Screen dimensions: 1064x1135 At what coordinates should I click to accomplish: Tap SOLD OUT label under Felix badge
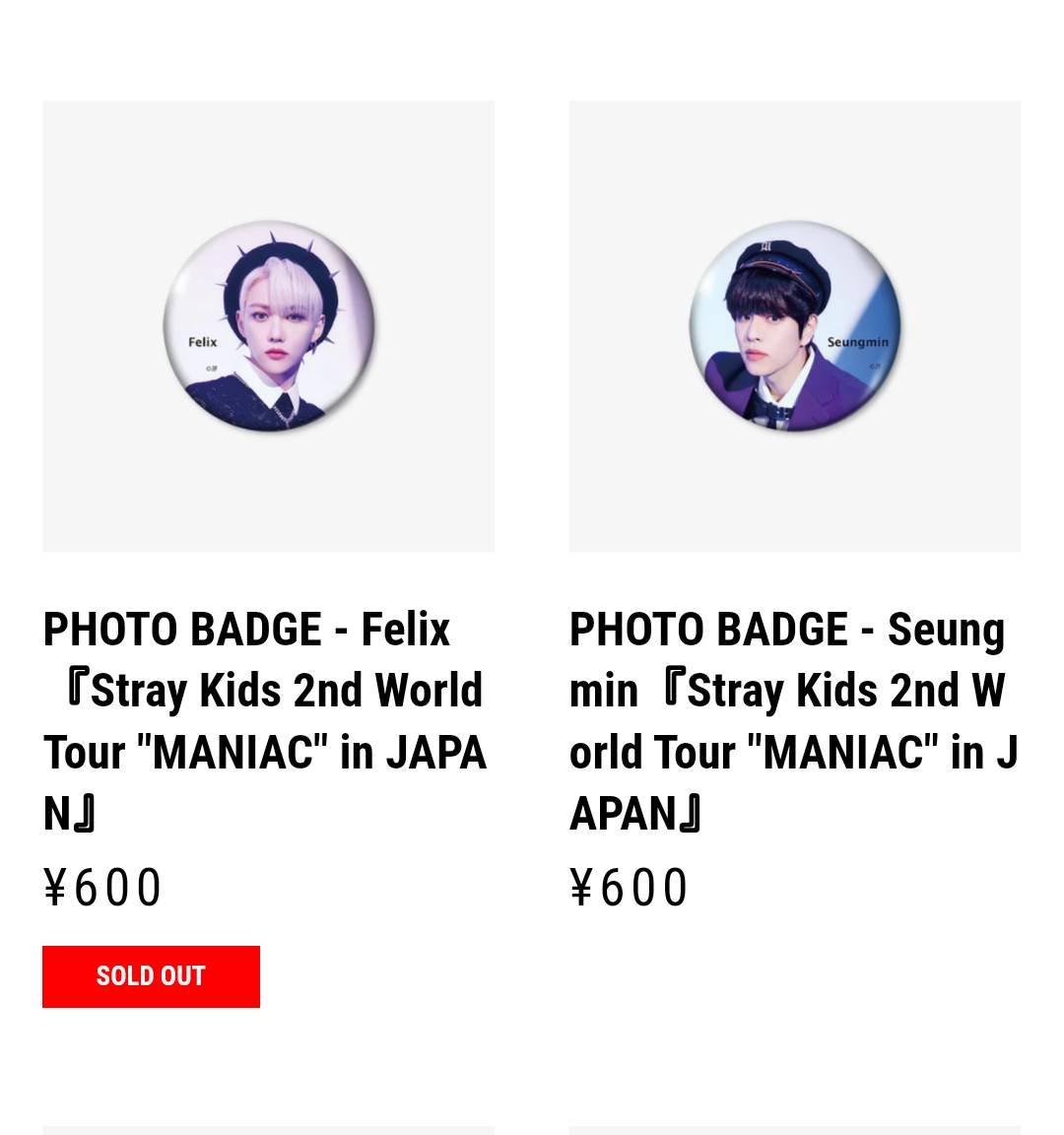151,976
